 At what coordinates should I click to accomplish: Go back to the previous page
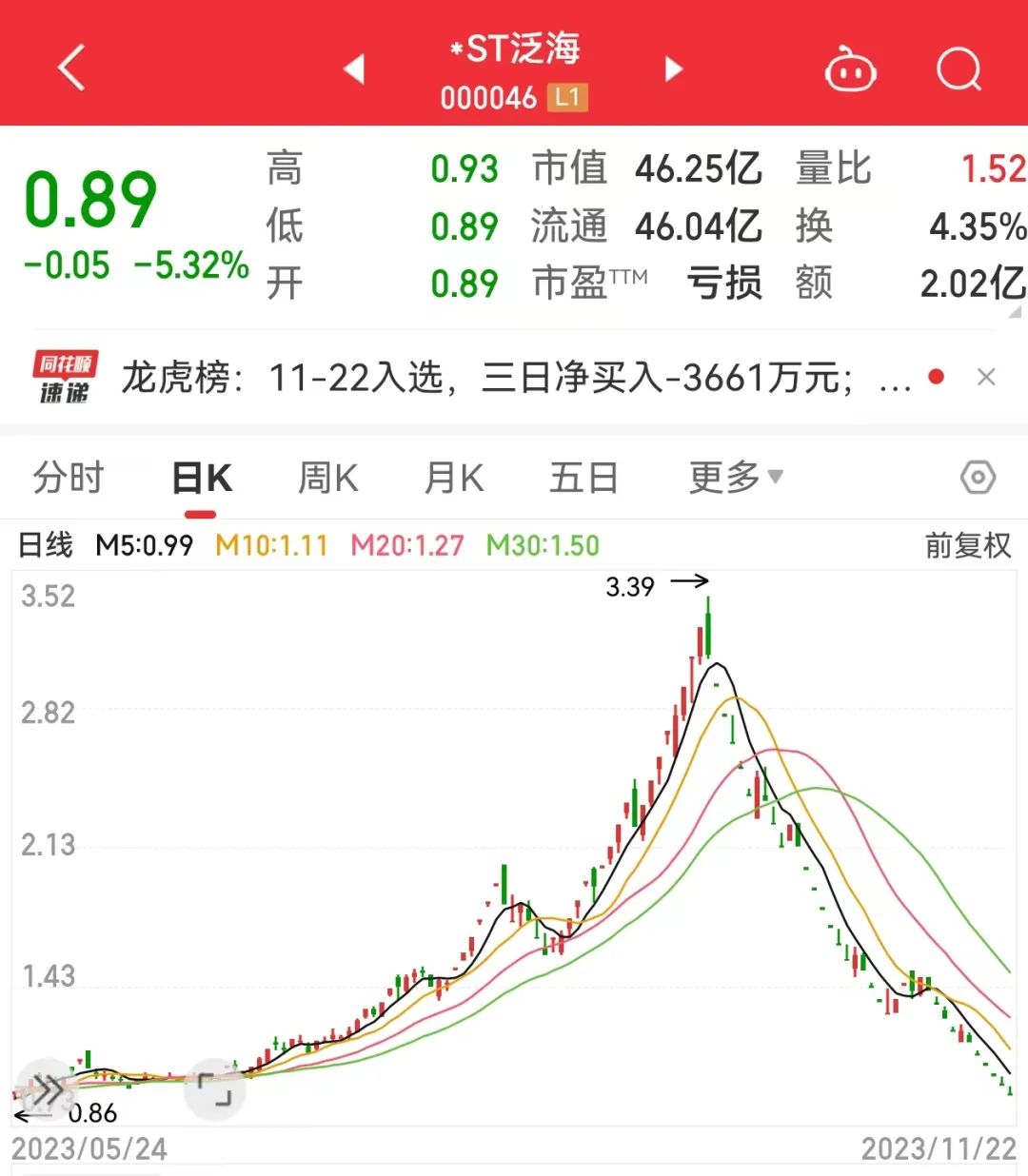[x=71, y=69]
